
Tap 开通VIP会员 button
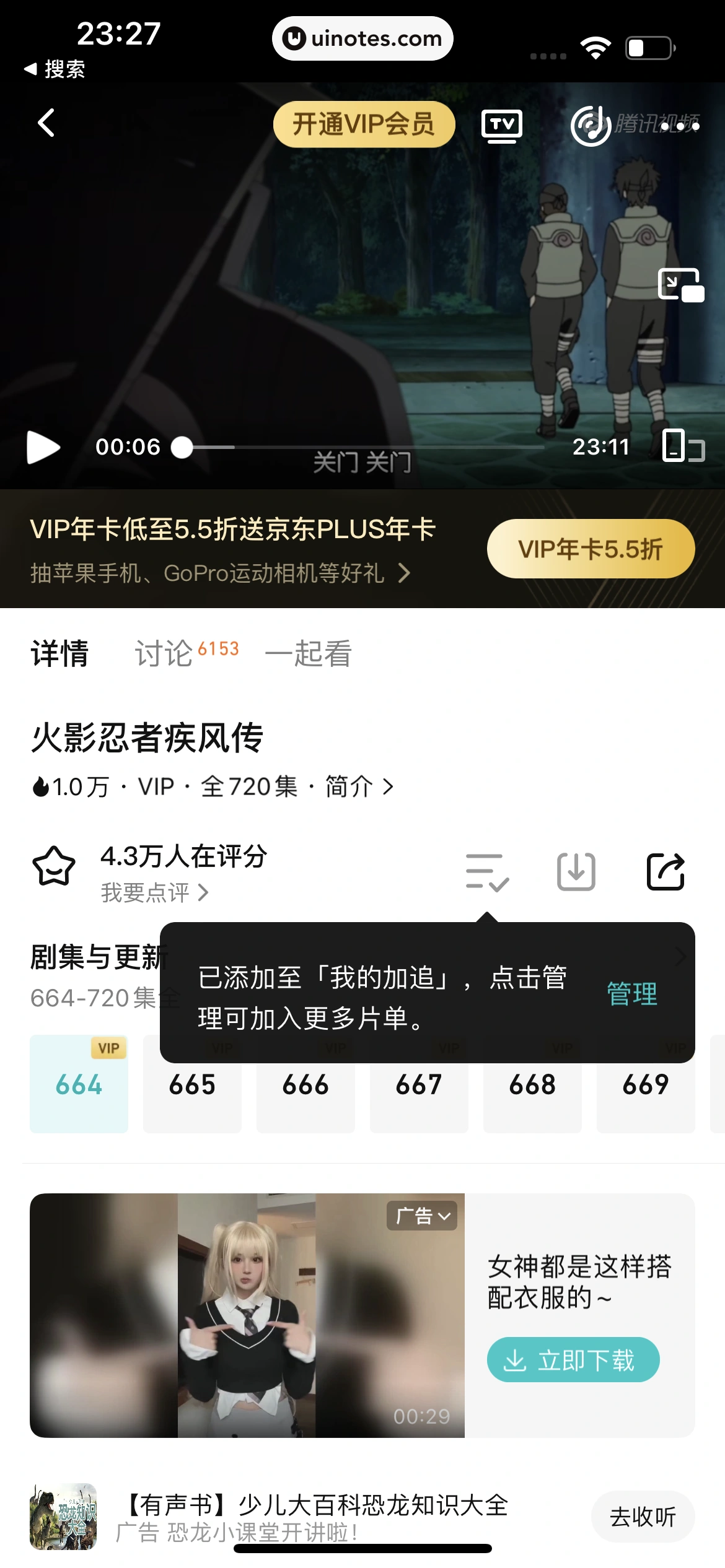point(364,124)
